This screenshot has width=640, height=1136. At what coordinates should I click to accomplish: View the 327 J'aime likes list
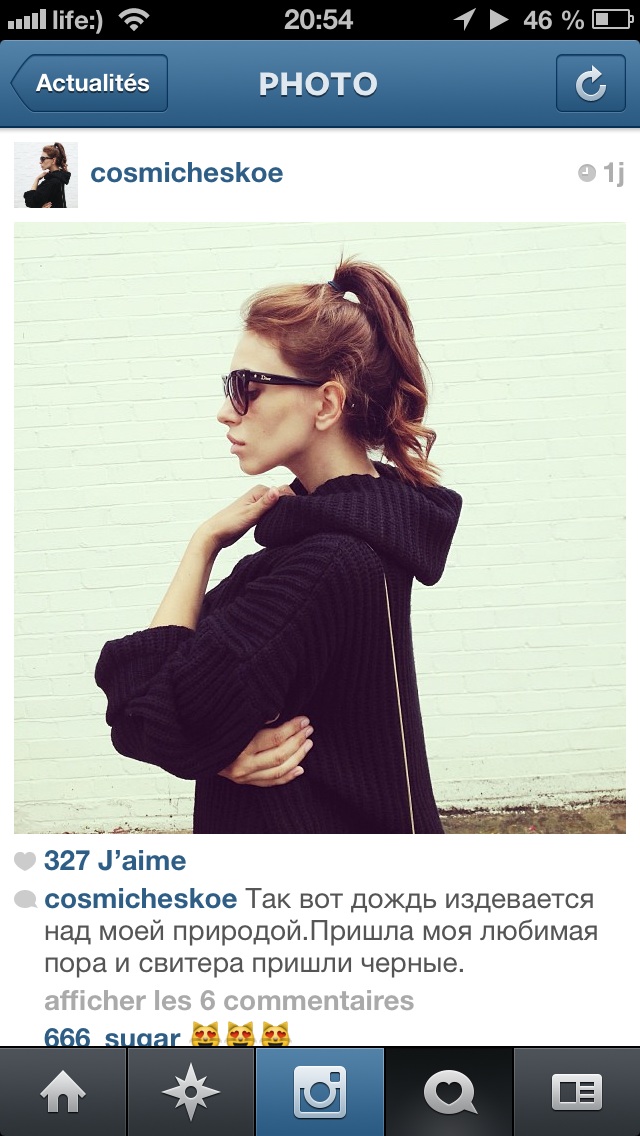coord(115,861)
